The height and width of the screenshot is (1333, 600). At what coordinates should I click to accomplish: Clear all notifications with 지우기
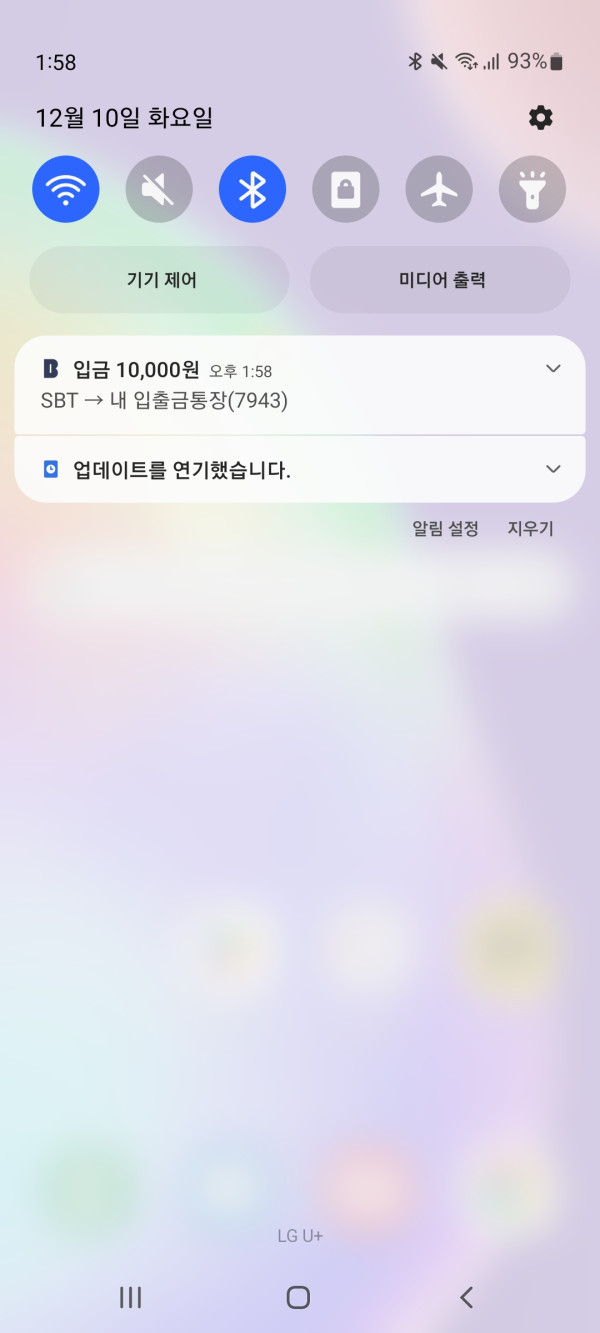[530, 529]
